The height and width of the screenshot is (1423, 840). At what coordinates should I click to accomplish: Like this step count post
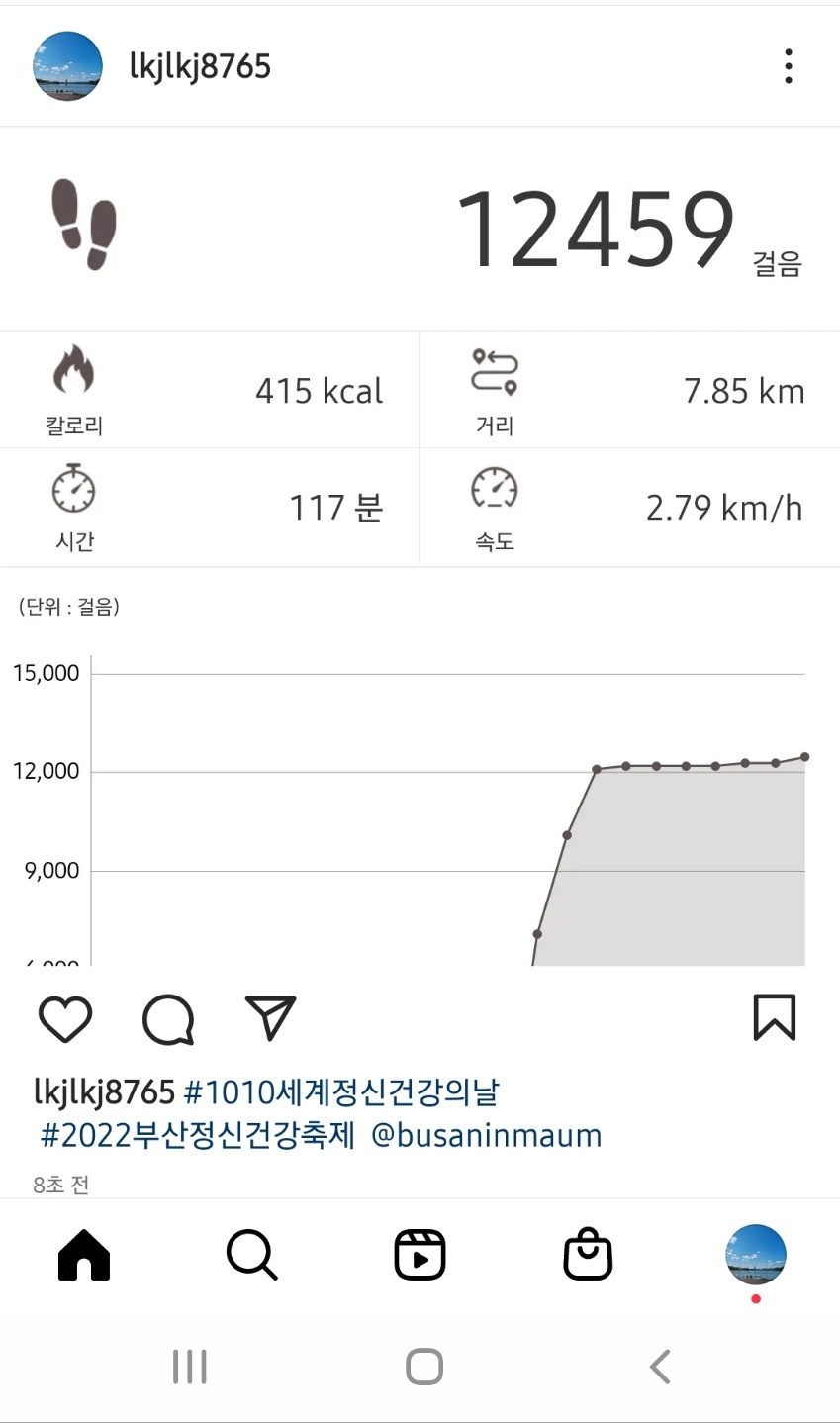(x=65, y=1019)
